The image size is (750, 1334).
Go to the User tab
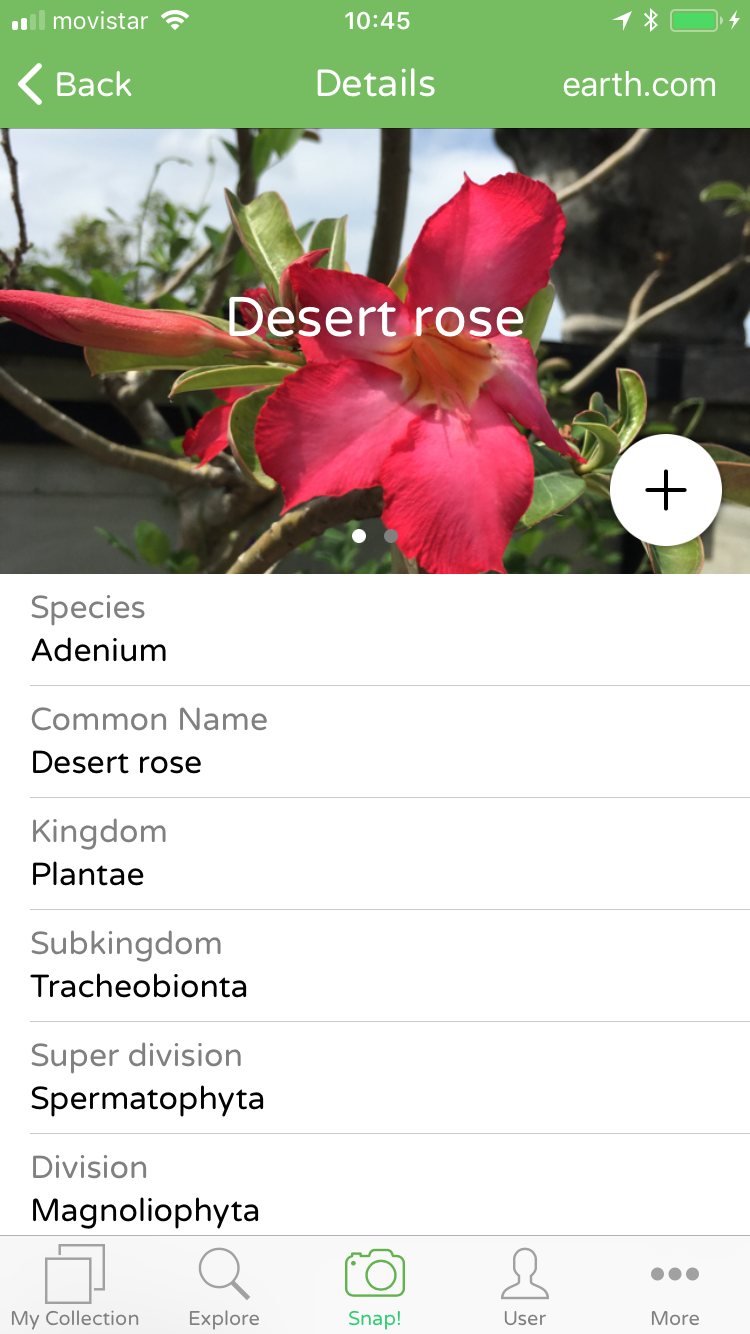pyautogui.click(x=525, y=1288)
